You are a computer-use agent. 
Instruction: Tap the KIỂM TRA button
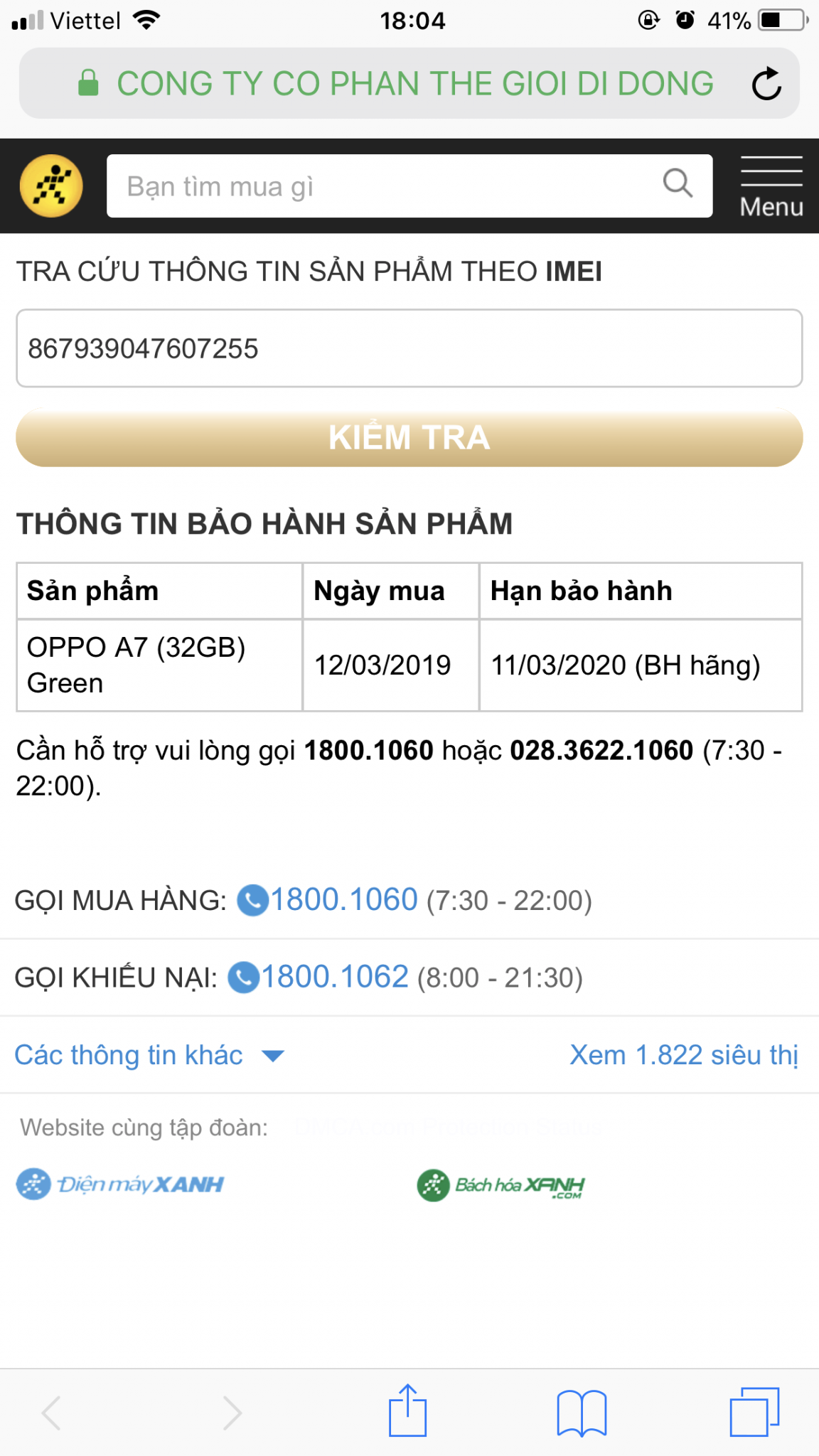tap(409, 437)
